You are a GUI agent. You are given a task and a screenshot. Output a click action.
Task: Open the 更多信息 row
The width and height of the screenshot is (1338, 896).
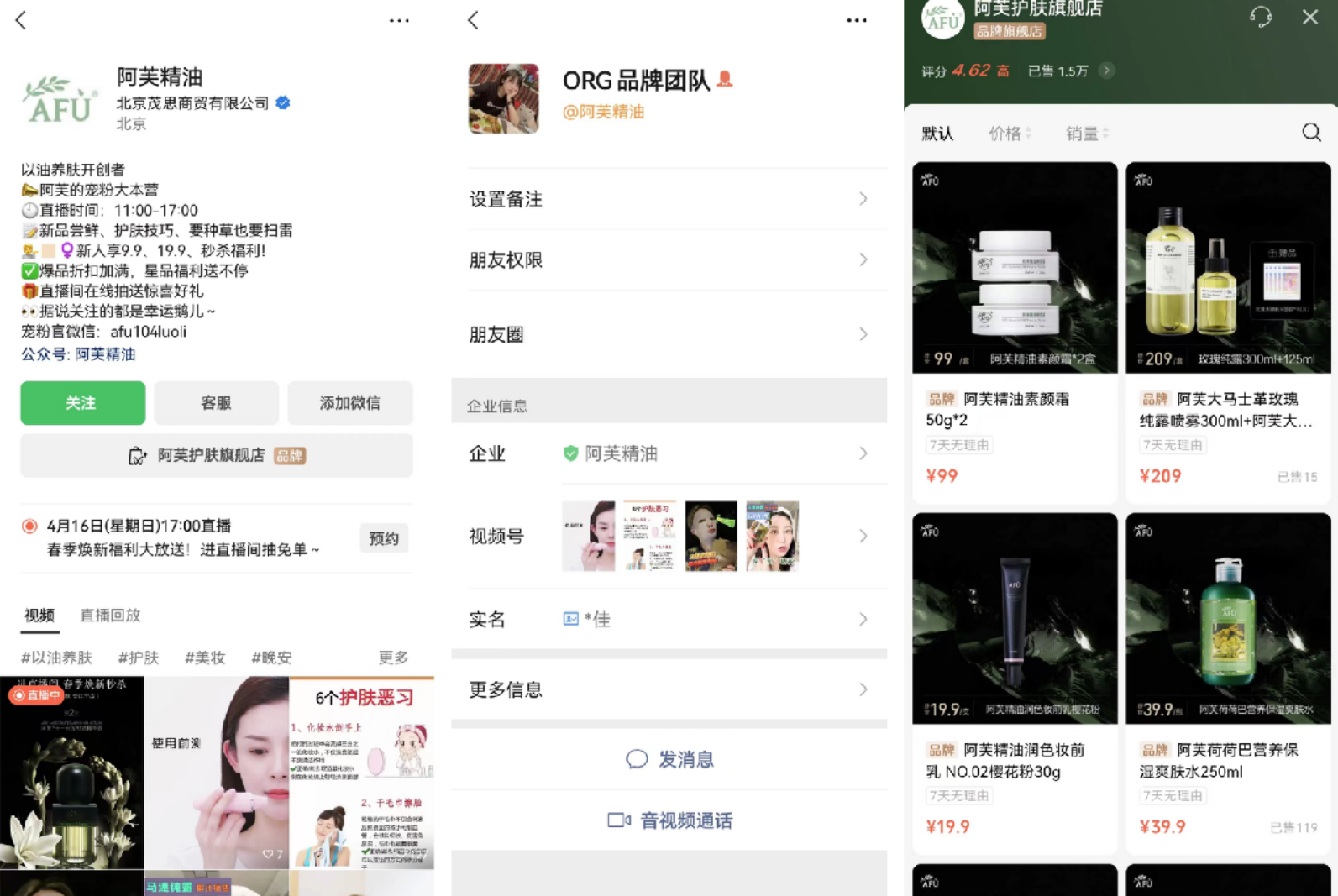coord(669,689)
